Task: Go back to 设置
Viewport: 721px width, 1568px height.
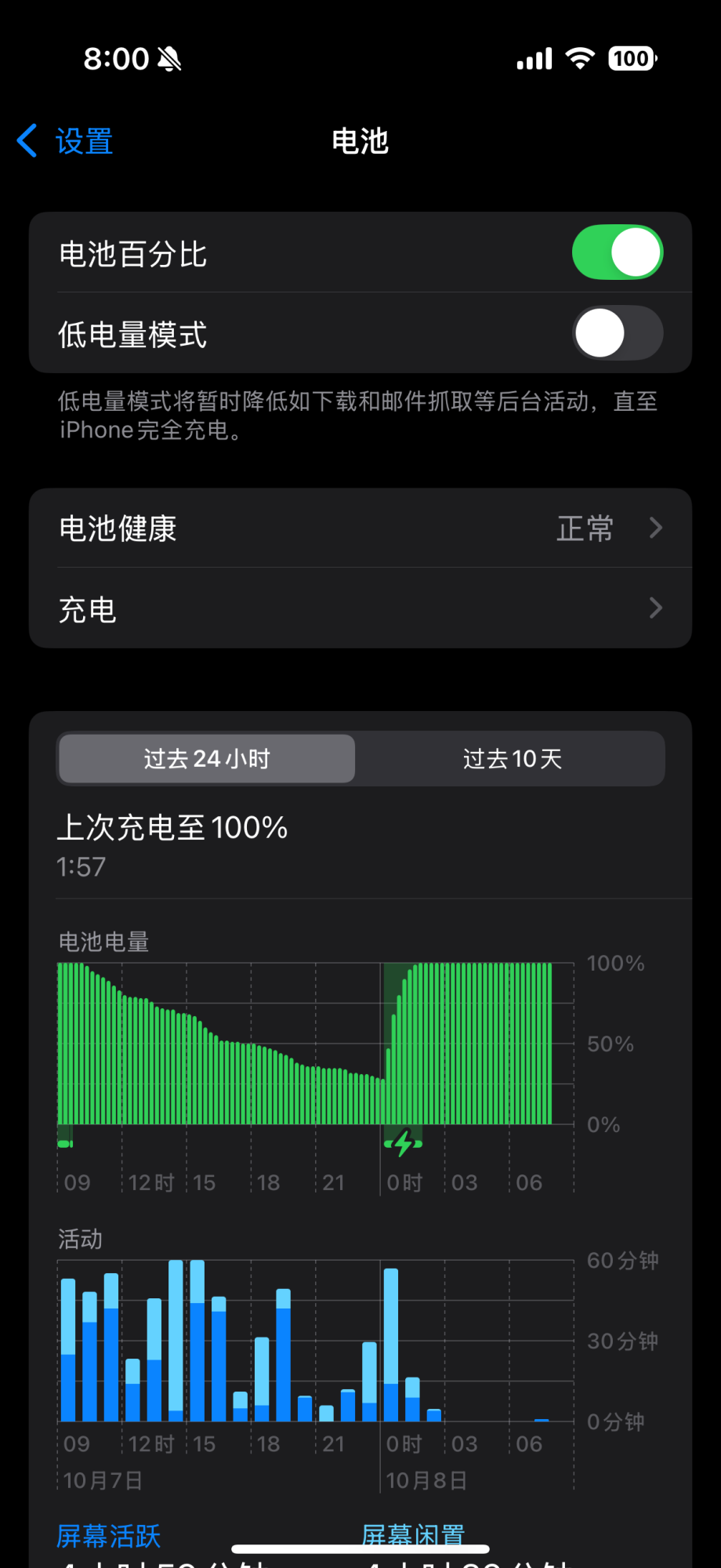Action: click(66, 142)
